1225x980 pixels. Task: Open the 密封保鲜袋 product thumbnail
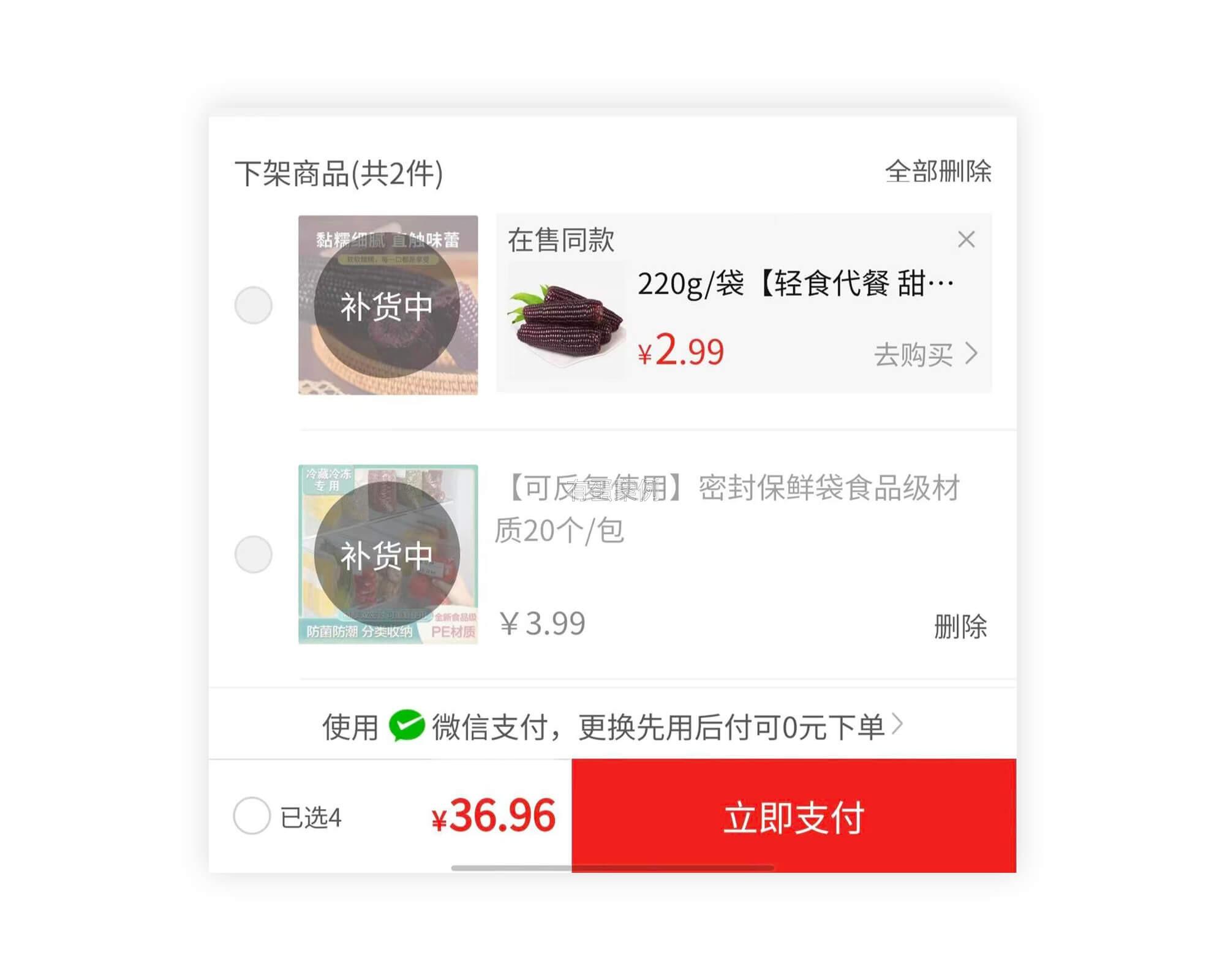(388, 554)
